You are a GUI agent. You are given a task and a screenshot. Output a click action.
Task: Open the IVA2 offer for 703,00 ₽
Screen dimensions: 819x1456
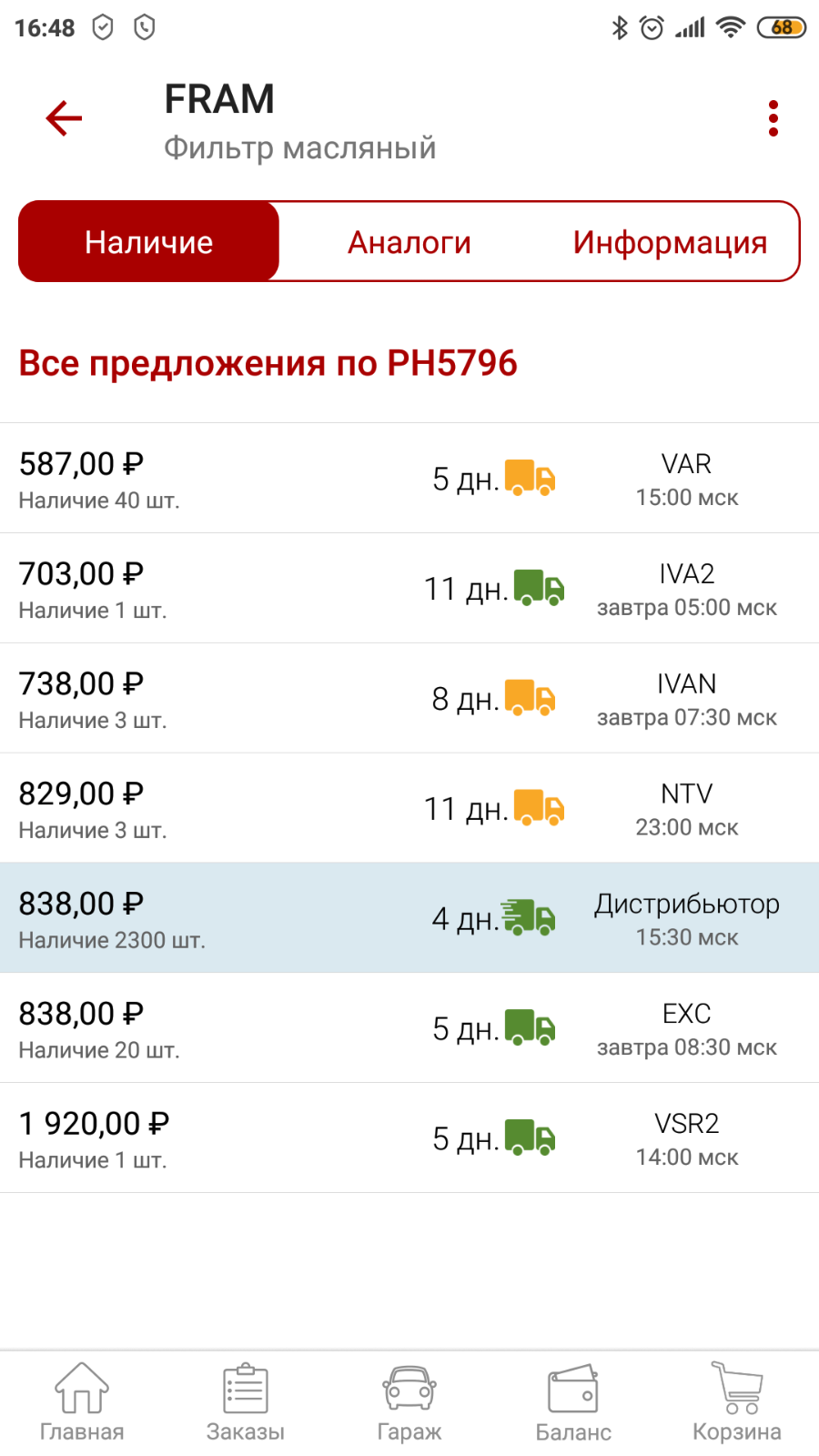[409, 589]
